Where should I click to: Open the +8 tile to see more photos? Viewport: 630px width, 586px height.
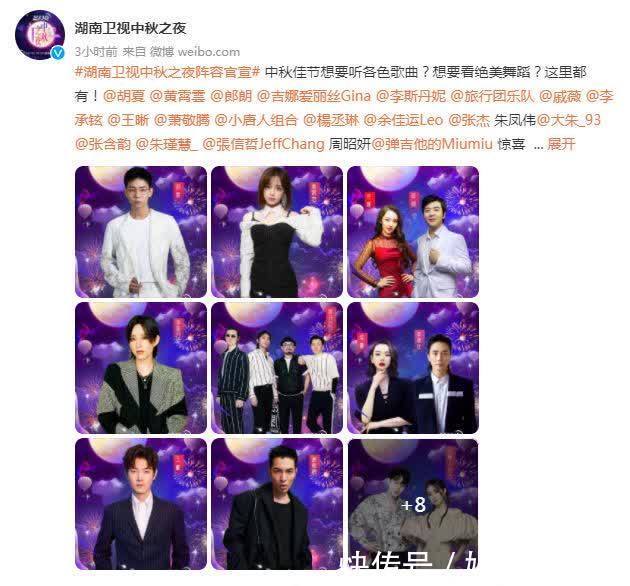pos(412,503)
